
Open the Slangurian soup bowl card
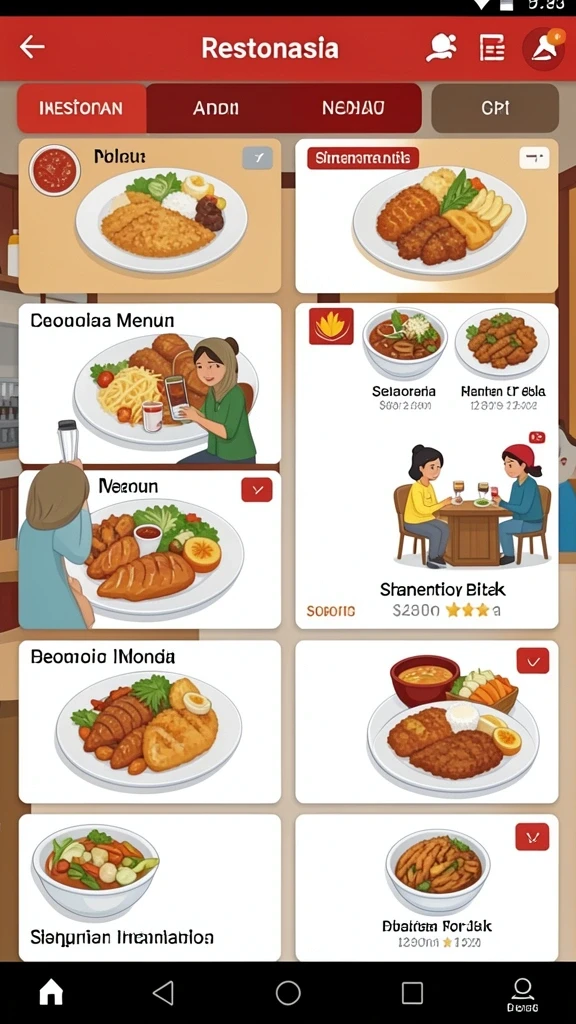(x=150, y=888)
